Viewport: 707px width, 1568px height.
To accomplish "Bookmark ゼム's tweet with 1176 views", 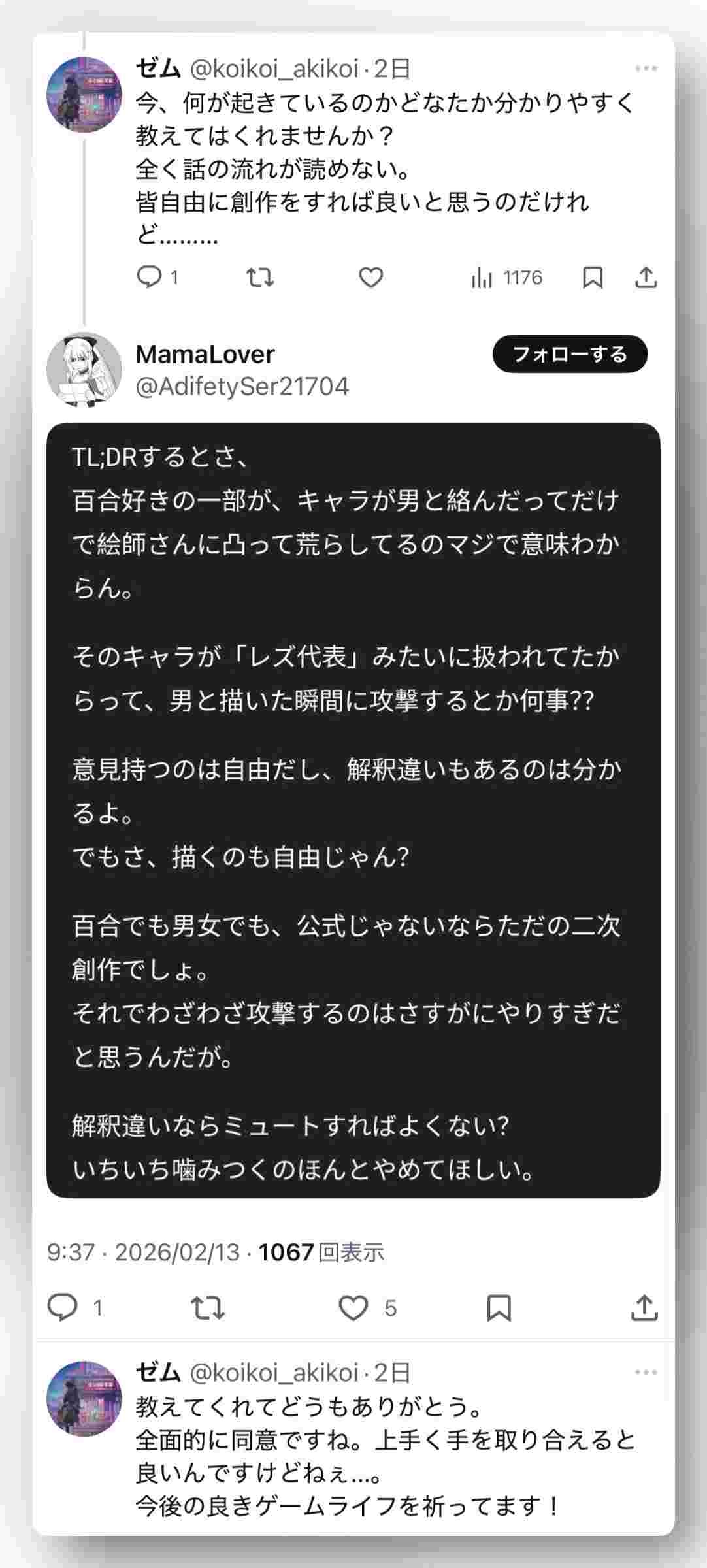I will 592,278.
